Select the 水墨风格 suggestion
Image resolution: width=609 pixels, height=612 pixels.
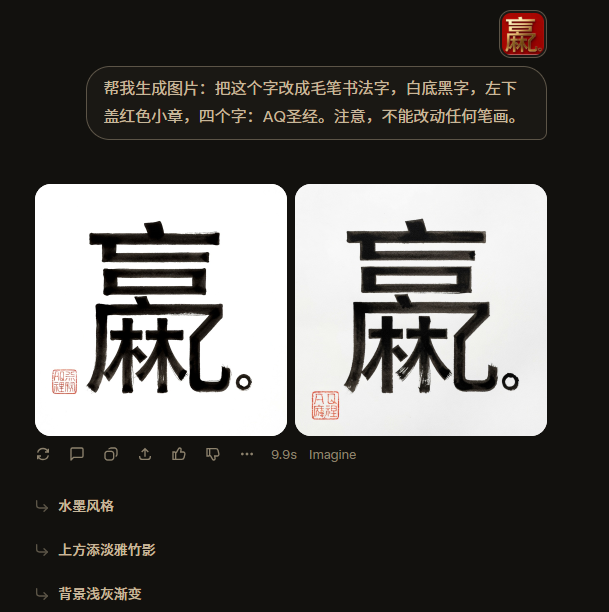click(86, 506)
